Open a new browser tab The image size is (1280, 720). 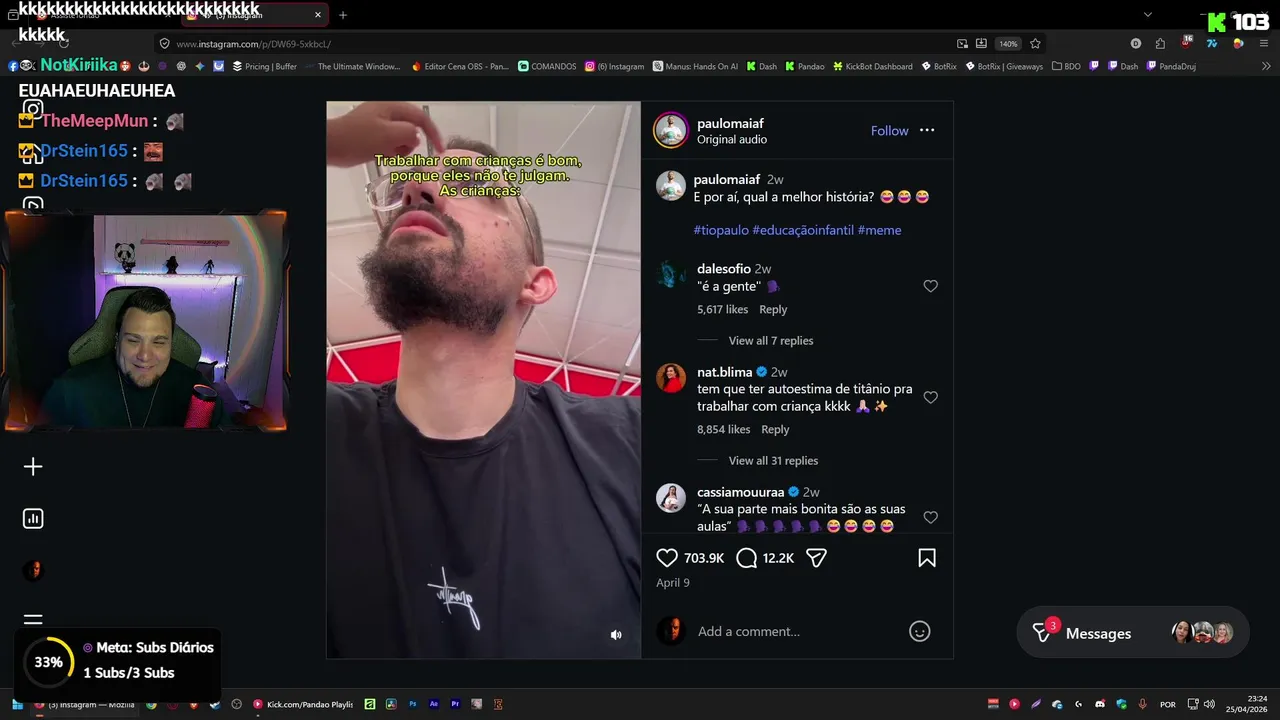click(343, 15)
